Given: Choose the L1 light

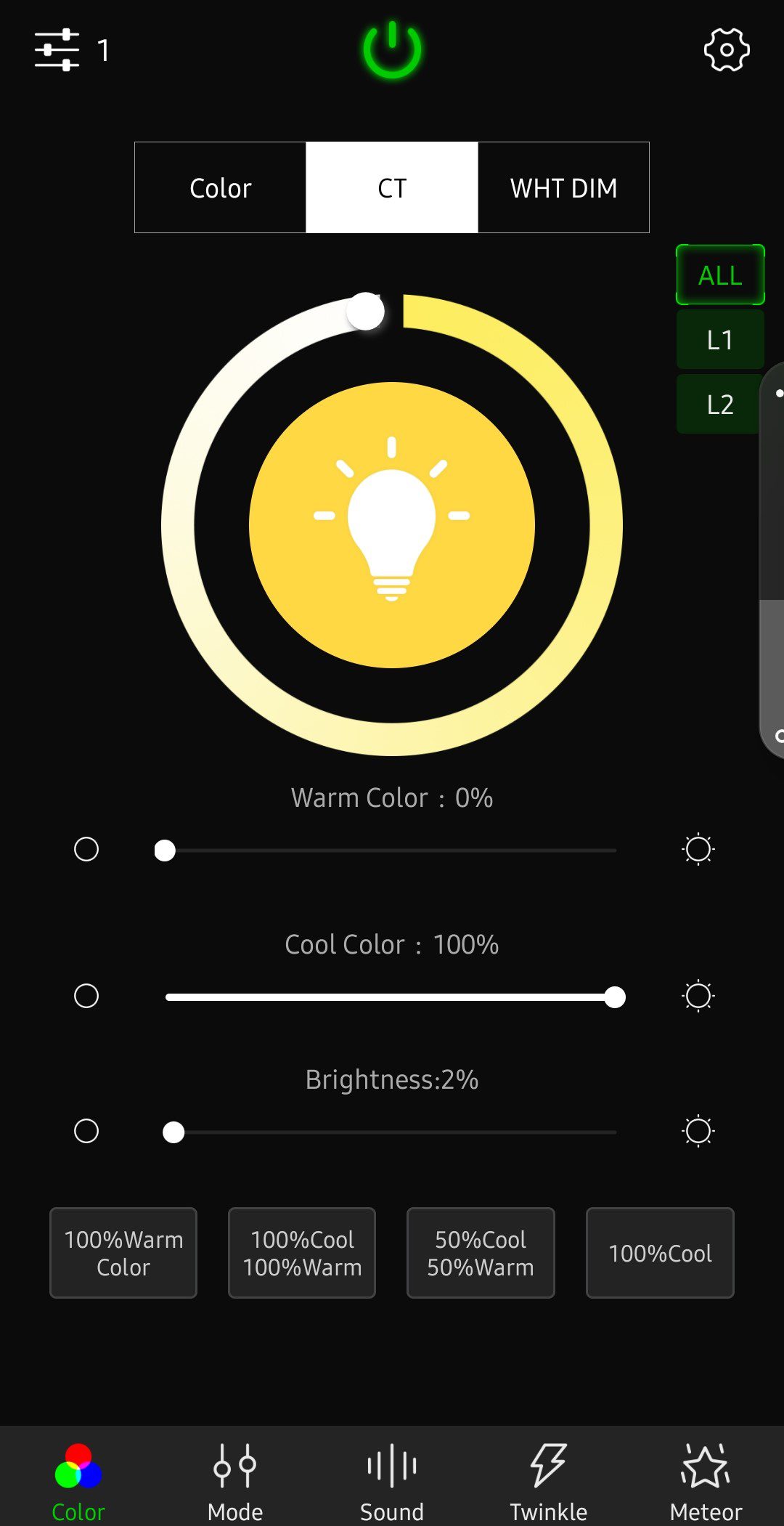Looking at the screenshot, I should click(x=719, y=339).
